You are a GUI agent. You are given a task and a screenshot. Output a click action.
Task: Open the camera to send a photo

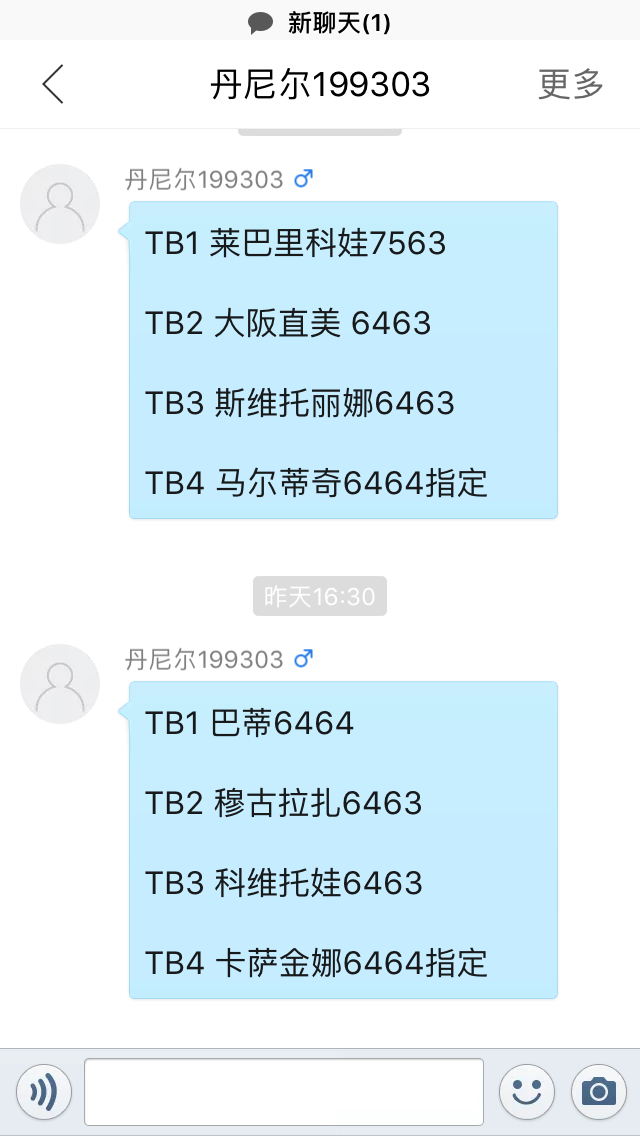[599, 1092]
